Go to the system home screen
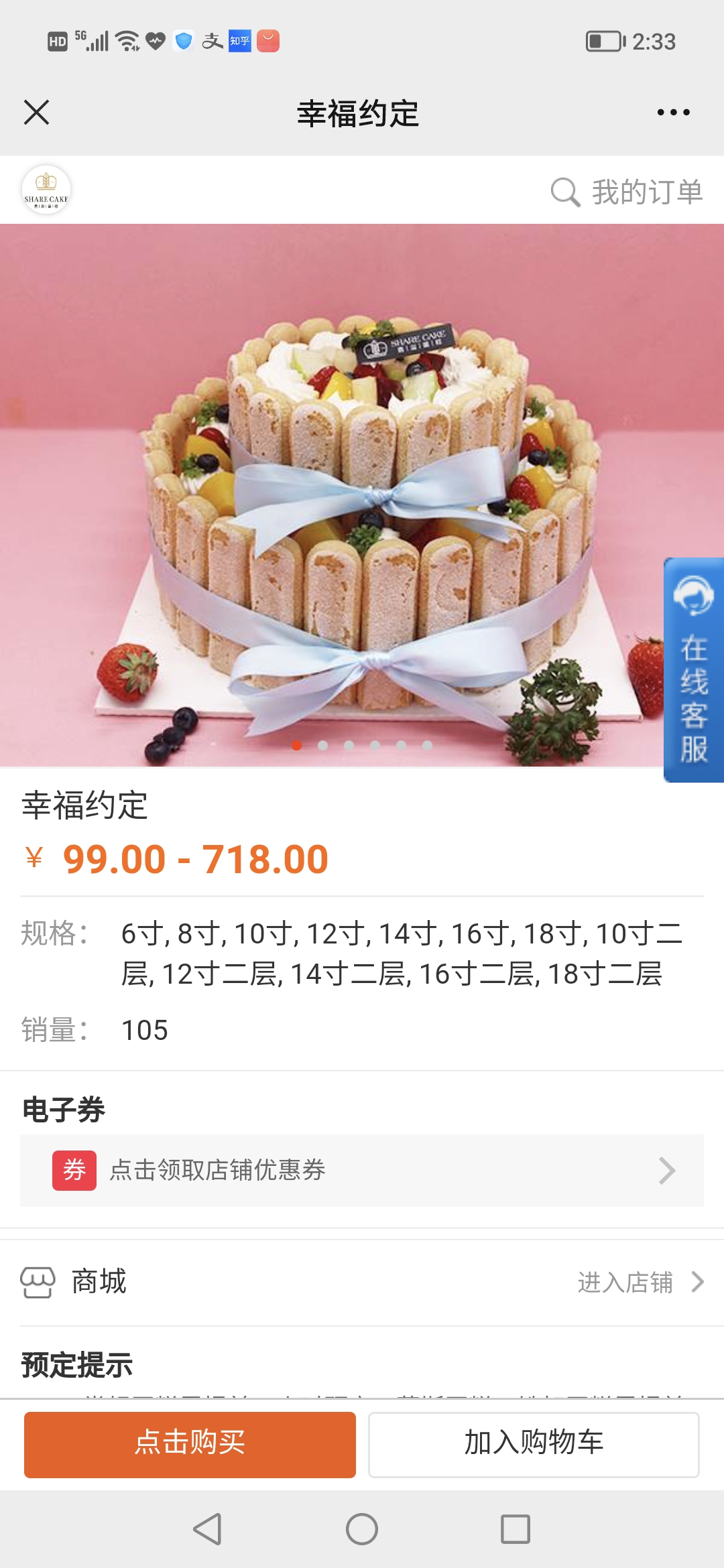724x1568 pixels. click(x=362, y=1529)
